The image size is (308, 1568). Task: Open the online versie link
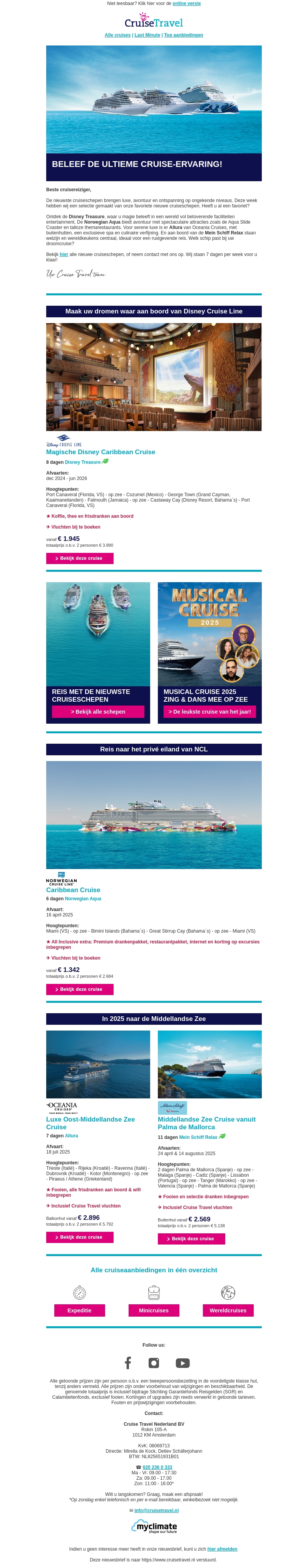tap(186, 3)
